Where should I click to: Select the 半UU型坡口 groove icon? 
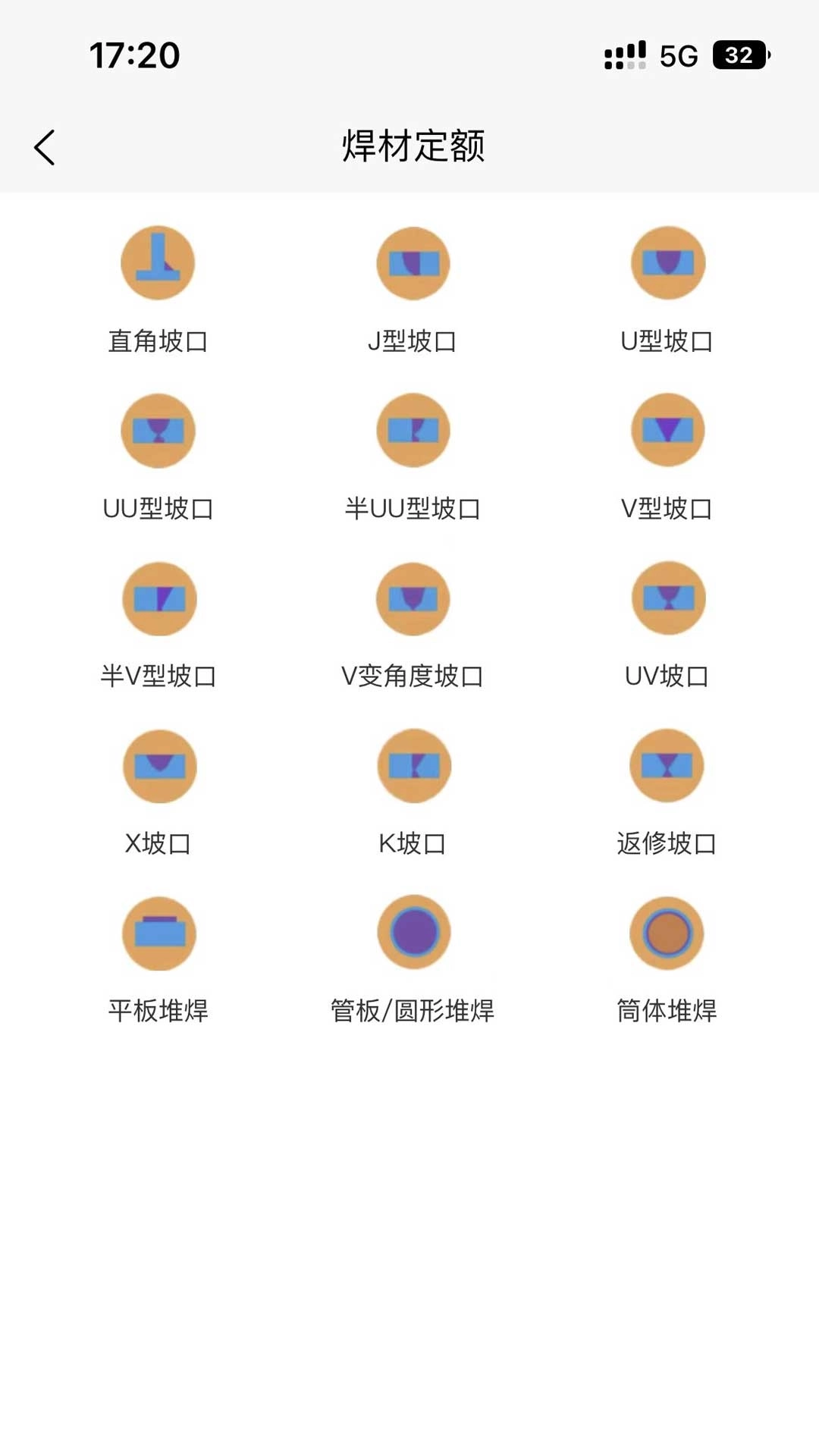pos(413,431)
